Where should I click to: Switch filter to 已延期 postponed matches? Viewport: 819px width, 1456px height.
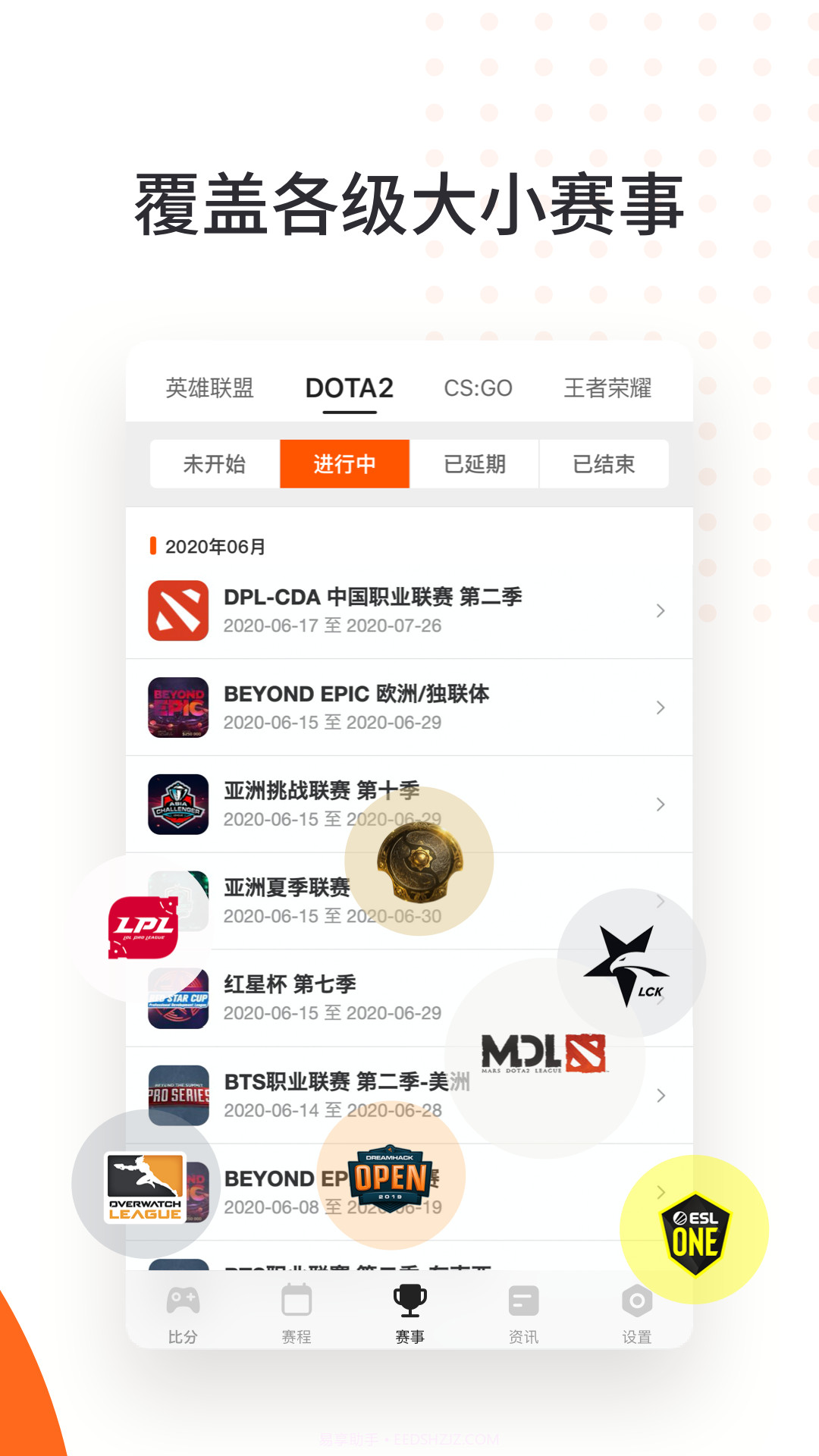coord(475,464)
